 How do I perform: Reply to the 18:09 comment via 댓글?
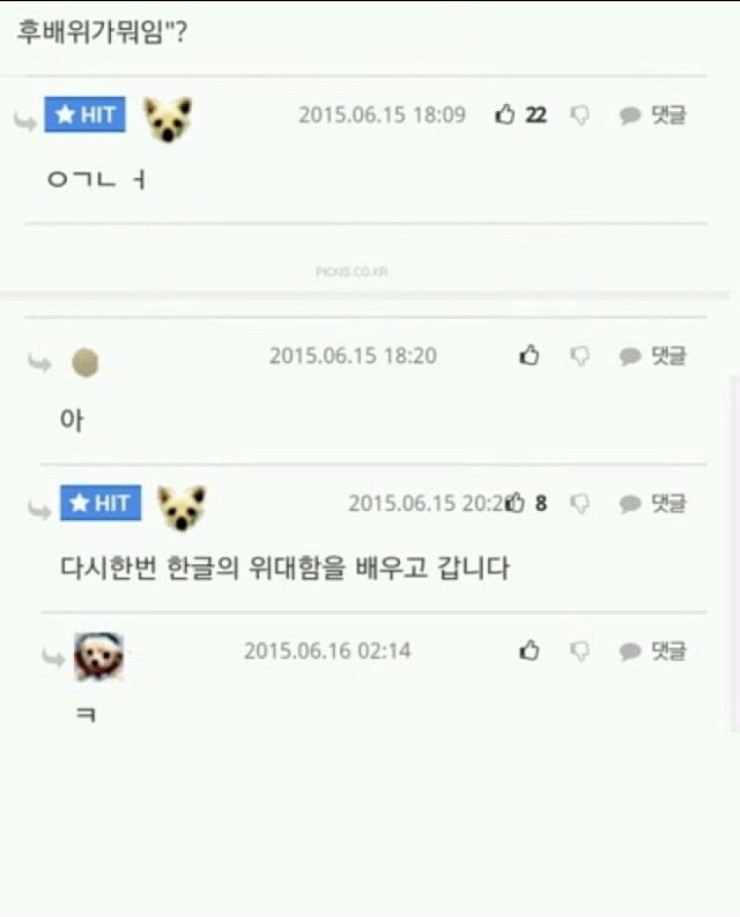(653, 115)
